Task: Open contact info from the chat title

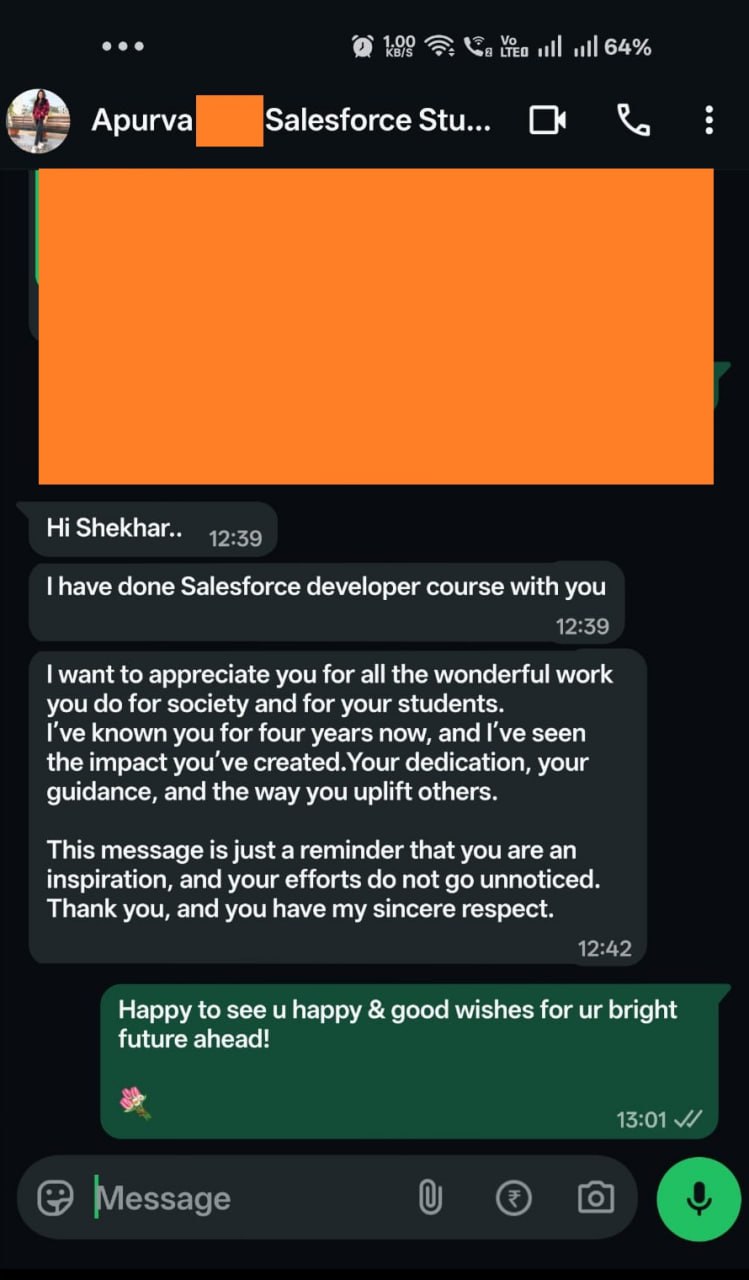Action: (x=290, y=121)
